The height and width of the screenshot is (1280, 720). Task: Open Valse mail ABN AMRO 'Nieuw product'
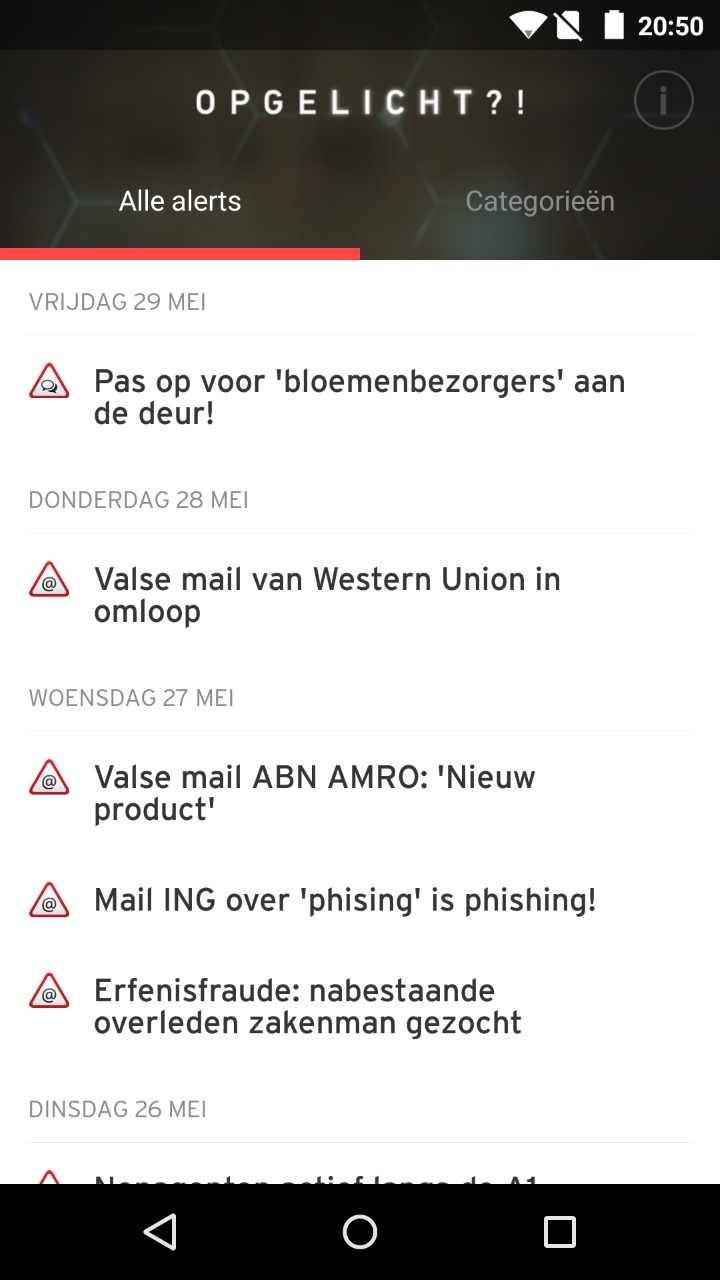360,793
